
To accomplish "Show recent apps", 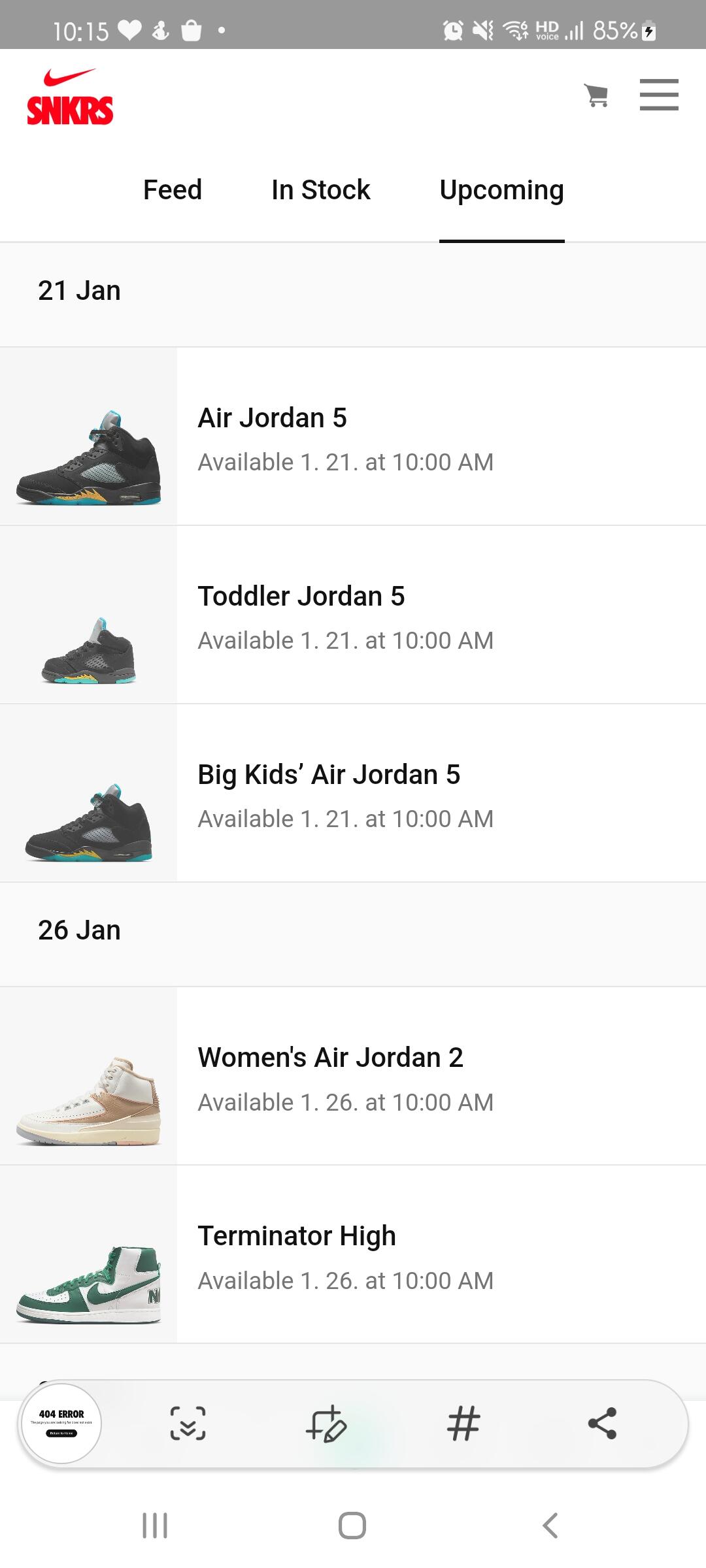I will coord(155,1526).
